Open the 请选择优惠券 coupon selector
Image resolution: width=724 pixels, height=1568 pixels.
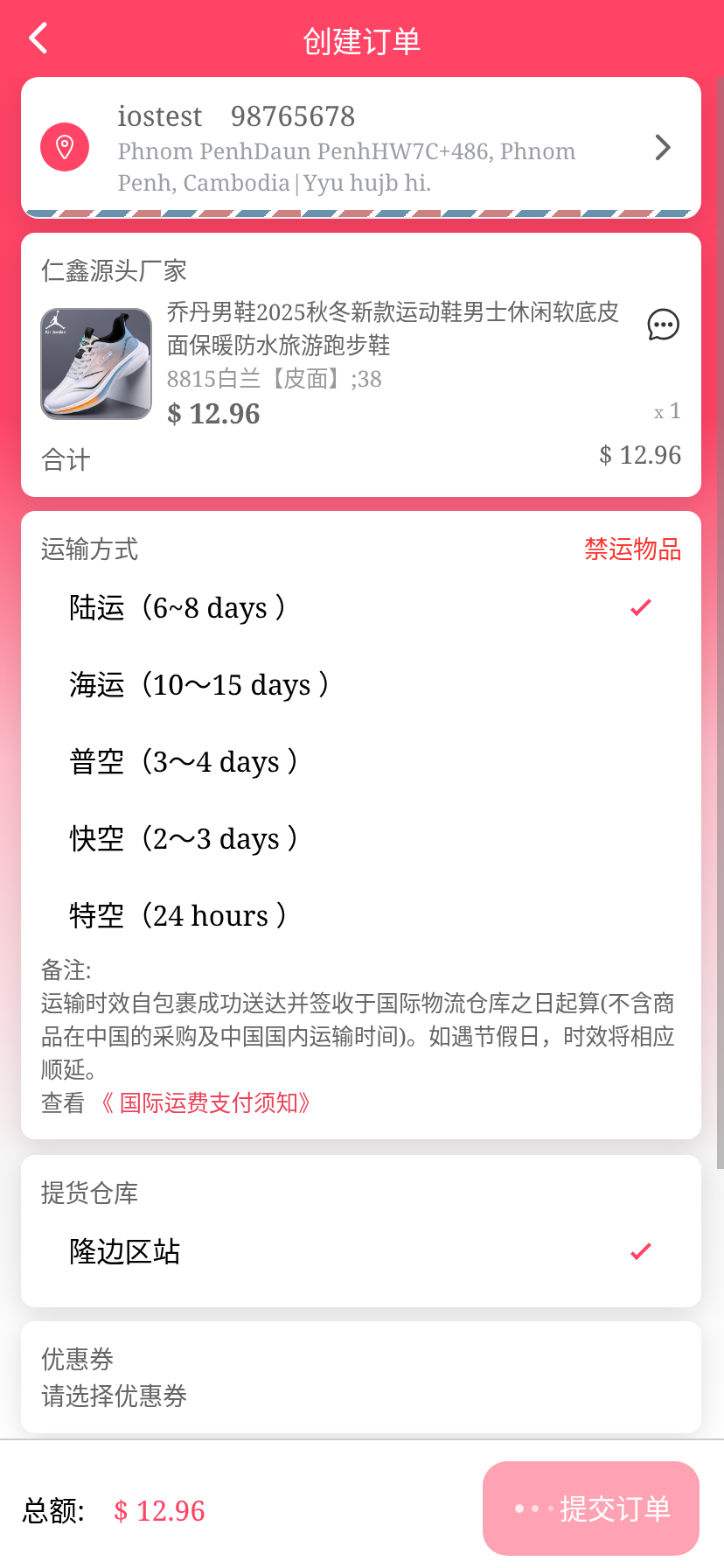click(x=360, y=1395)
